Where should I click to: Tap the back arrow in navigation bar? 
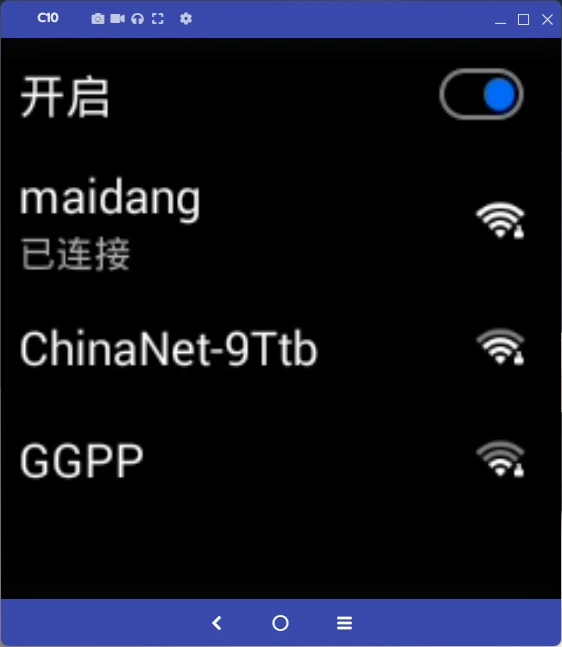[x=217, y=623]
